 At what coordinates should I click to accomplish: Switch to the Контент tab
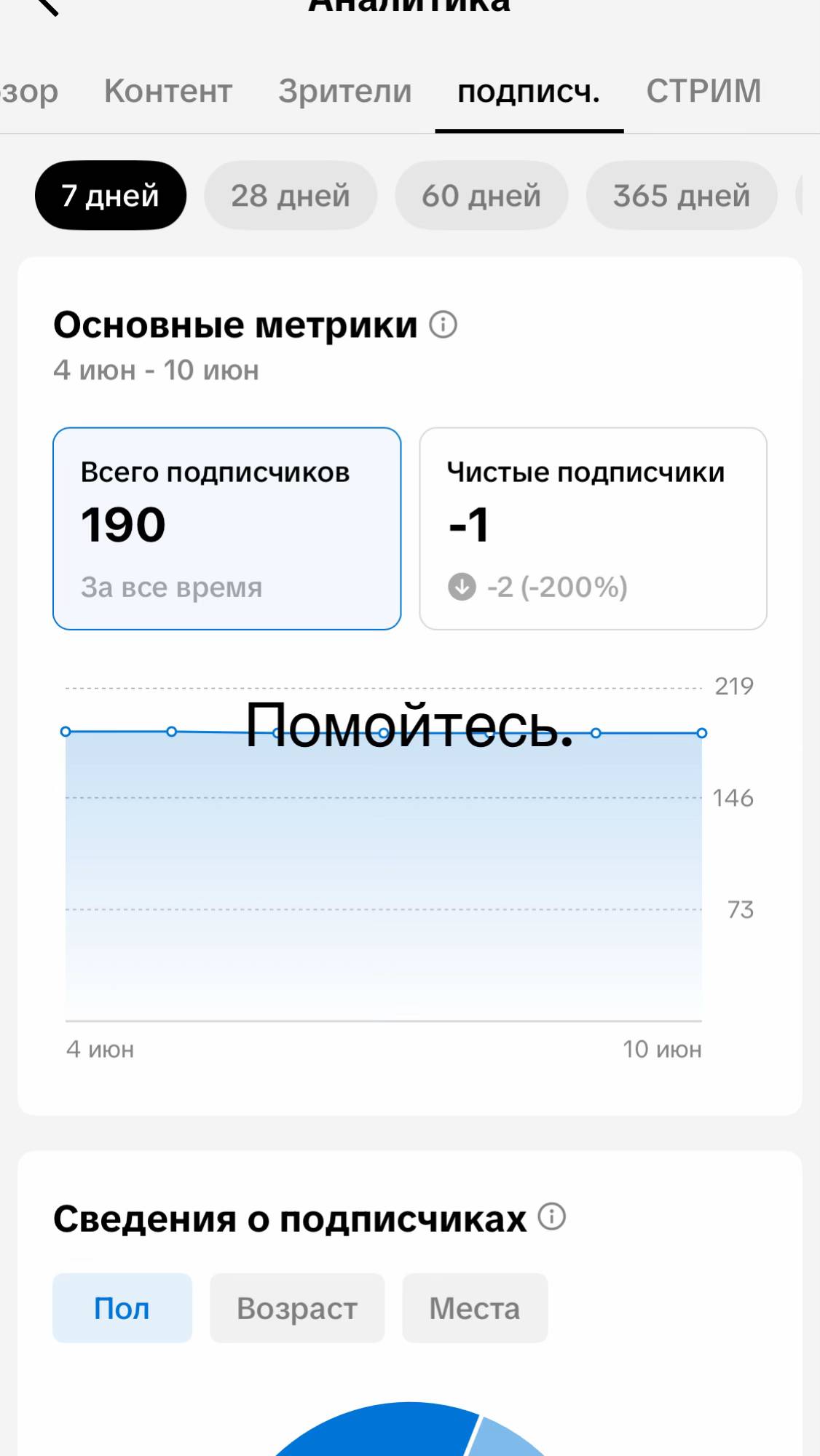pos(168,91)
